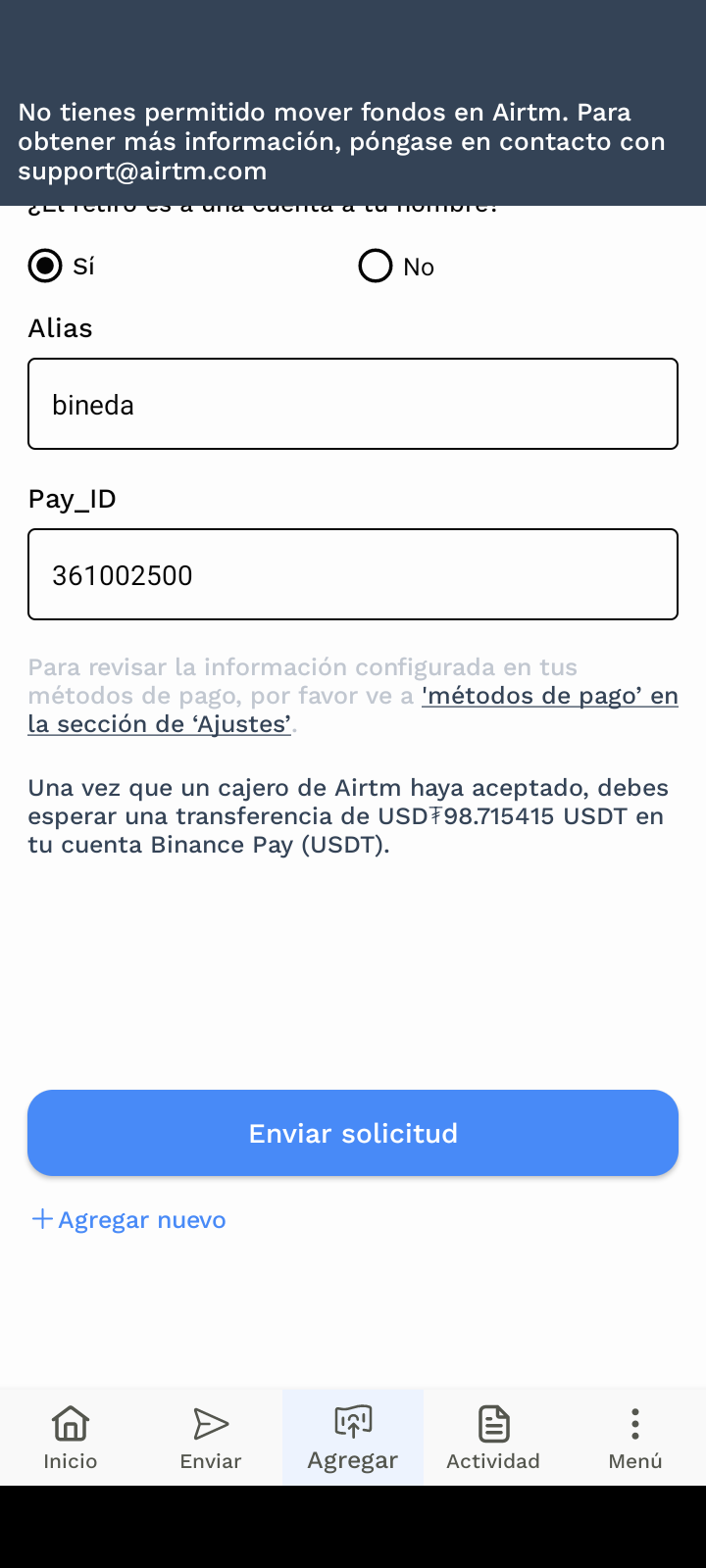Add a new method via Agregar nuevo

click(x=129, y=1219)
